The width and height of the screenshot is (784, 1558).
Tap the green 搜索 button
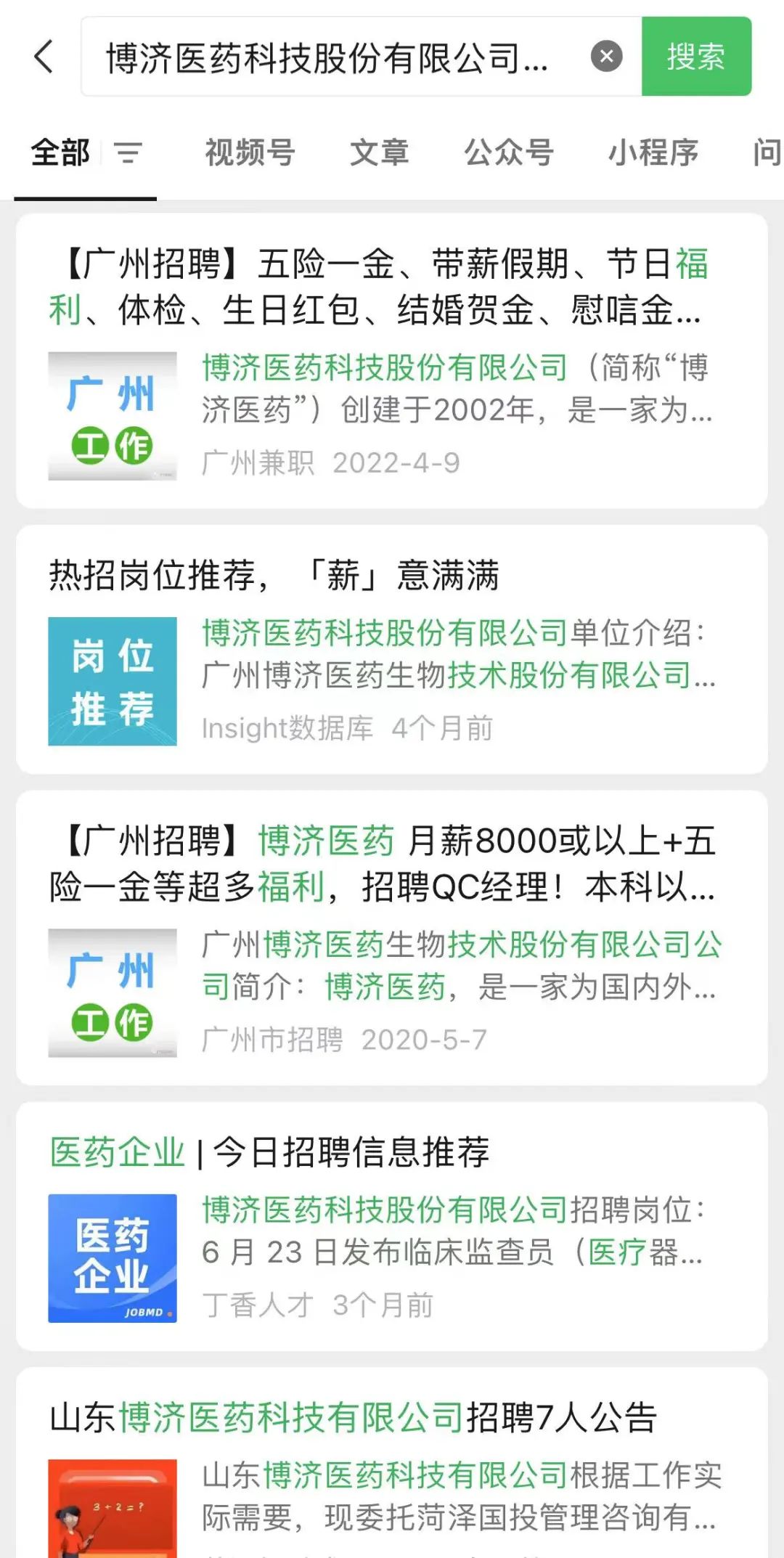point(695,57)
